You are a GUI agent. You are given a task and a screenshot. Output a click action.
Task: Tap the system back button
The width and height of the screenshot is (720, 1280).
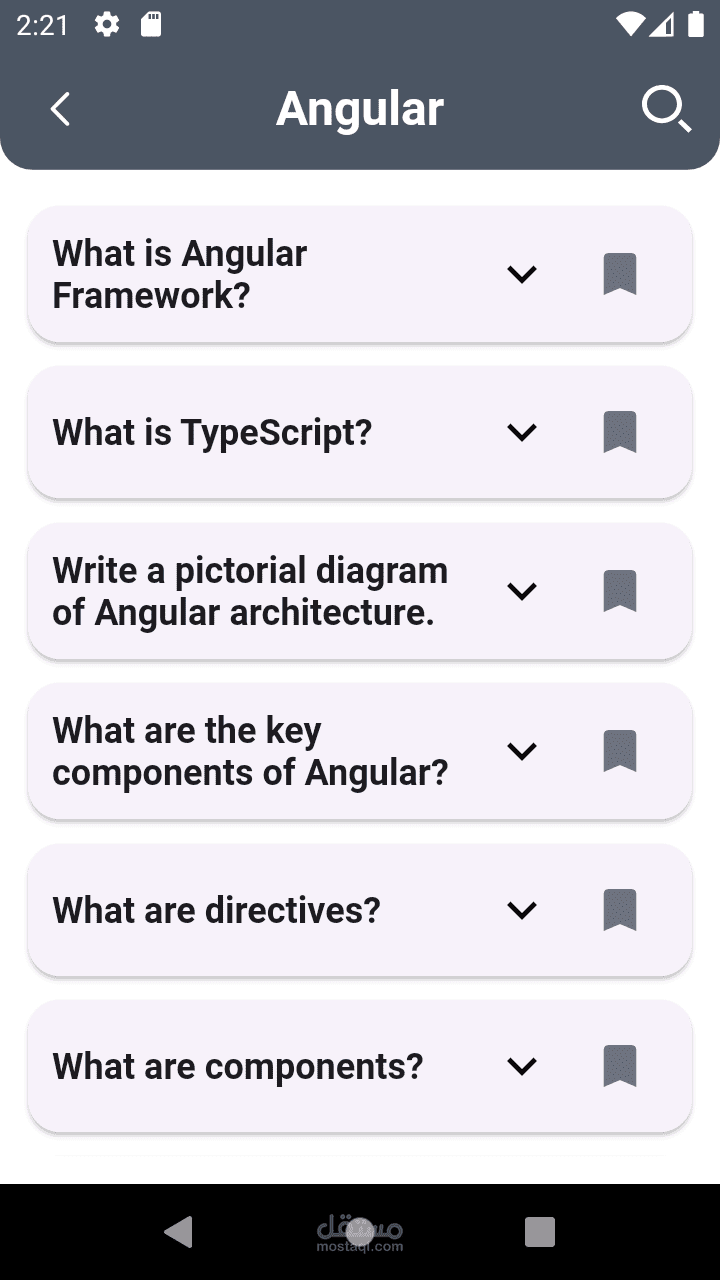179,1232
